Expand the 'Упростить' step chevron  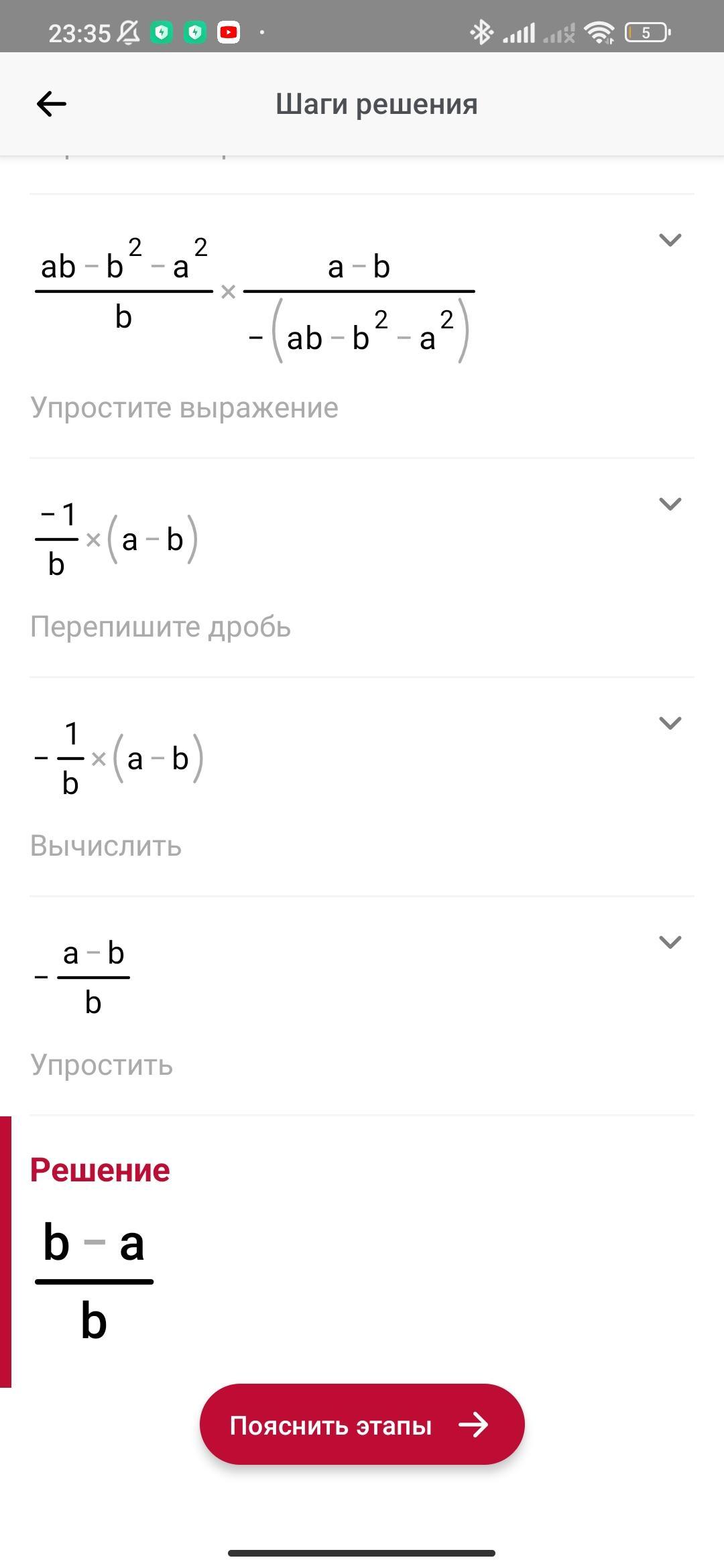point(670,942)
